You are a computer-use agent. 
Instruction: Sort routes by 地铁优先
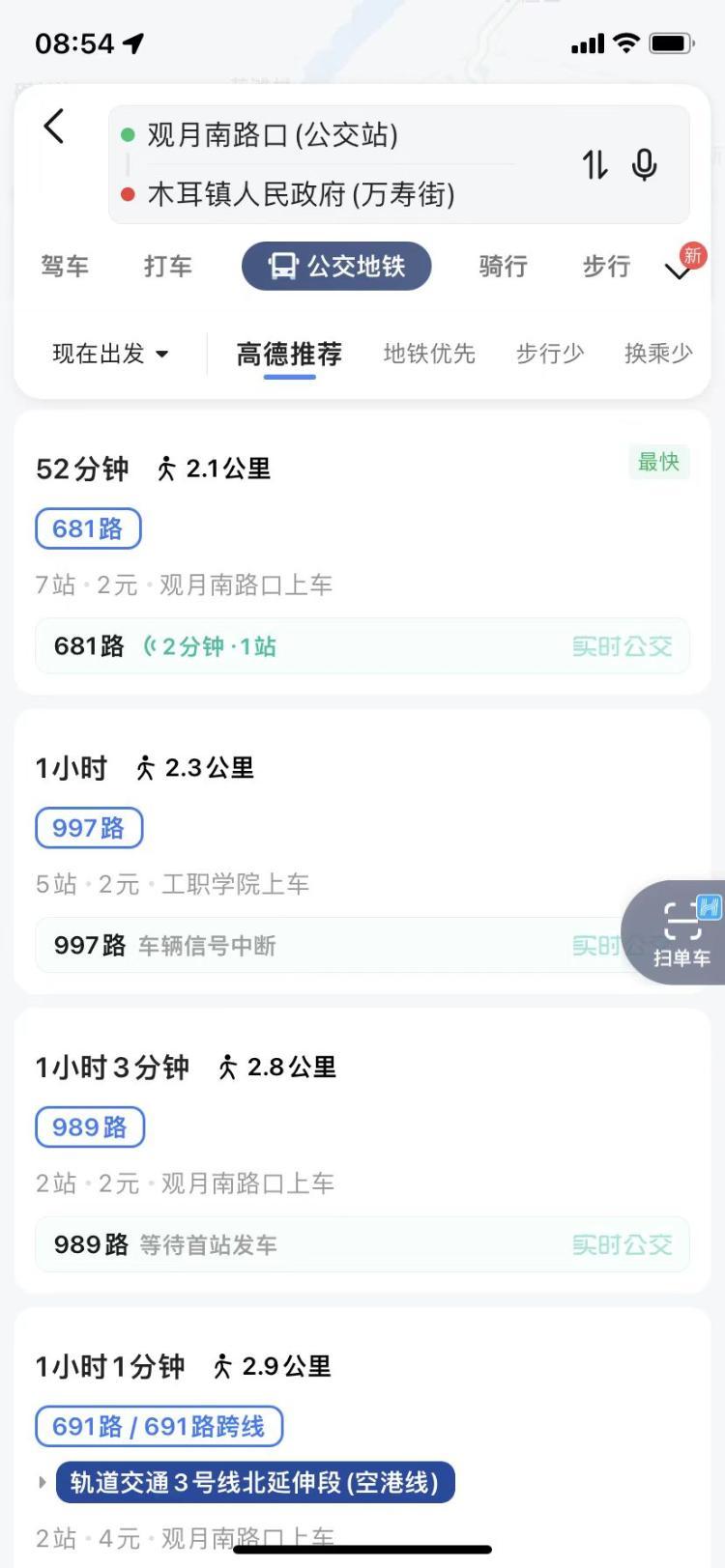[x=429, y=354]
